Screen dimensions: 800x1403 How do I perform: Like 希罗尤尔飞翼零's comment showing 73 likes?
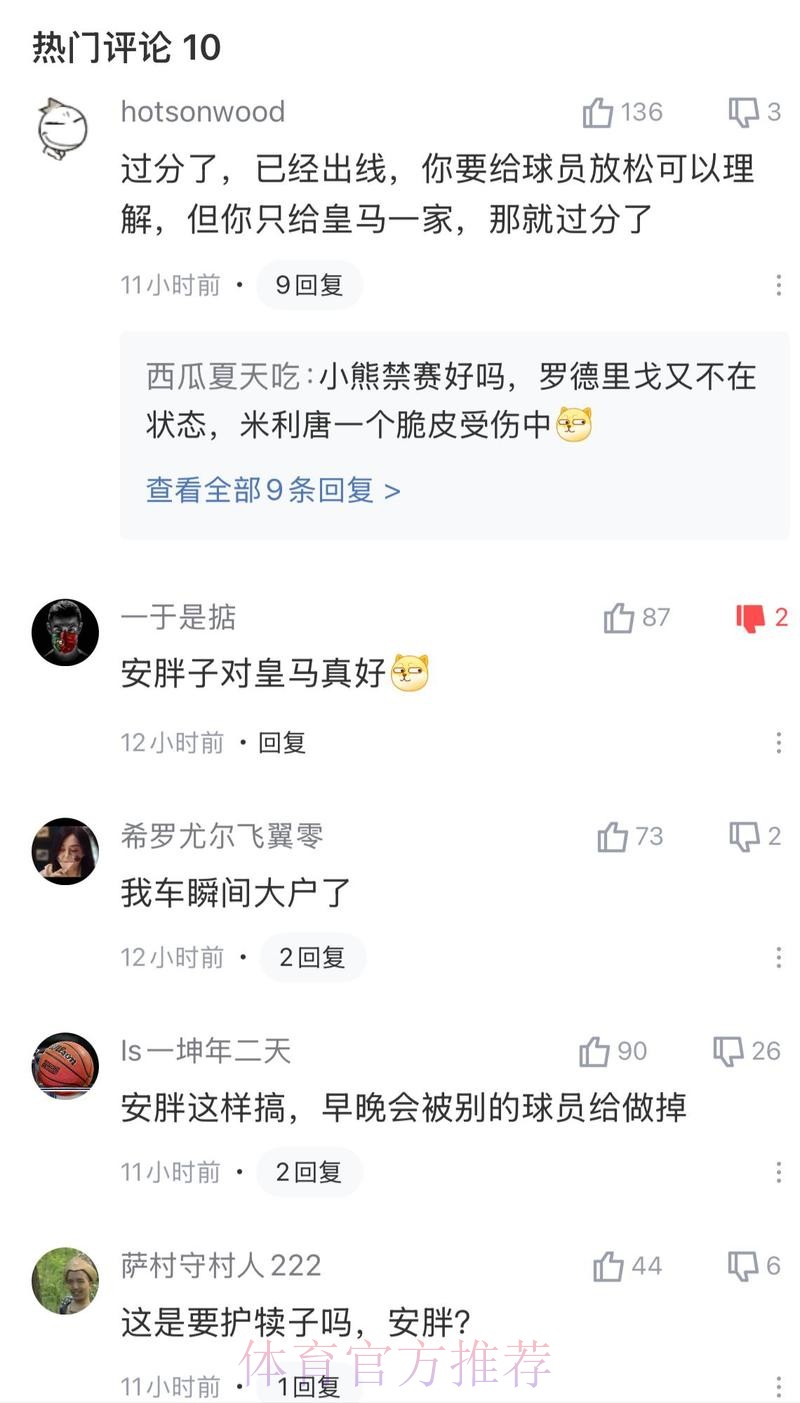tap(615, 837)
